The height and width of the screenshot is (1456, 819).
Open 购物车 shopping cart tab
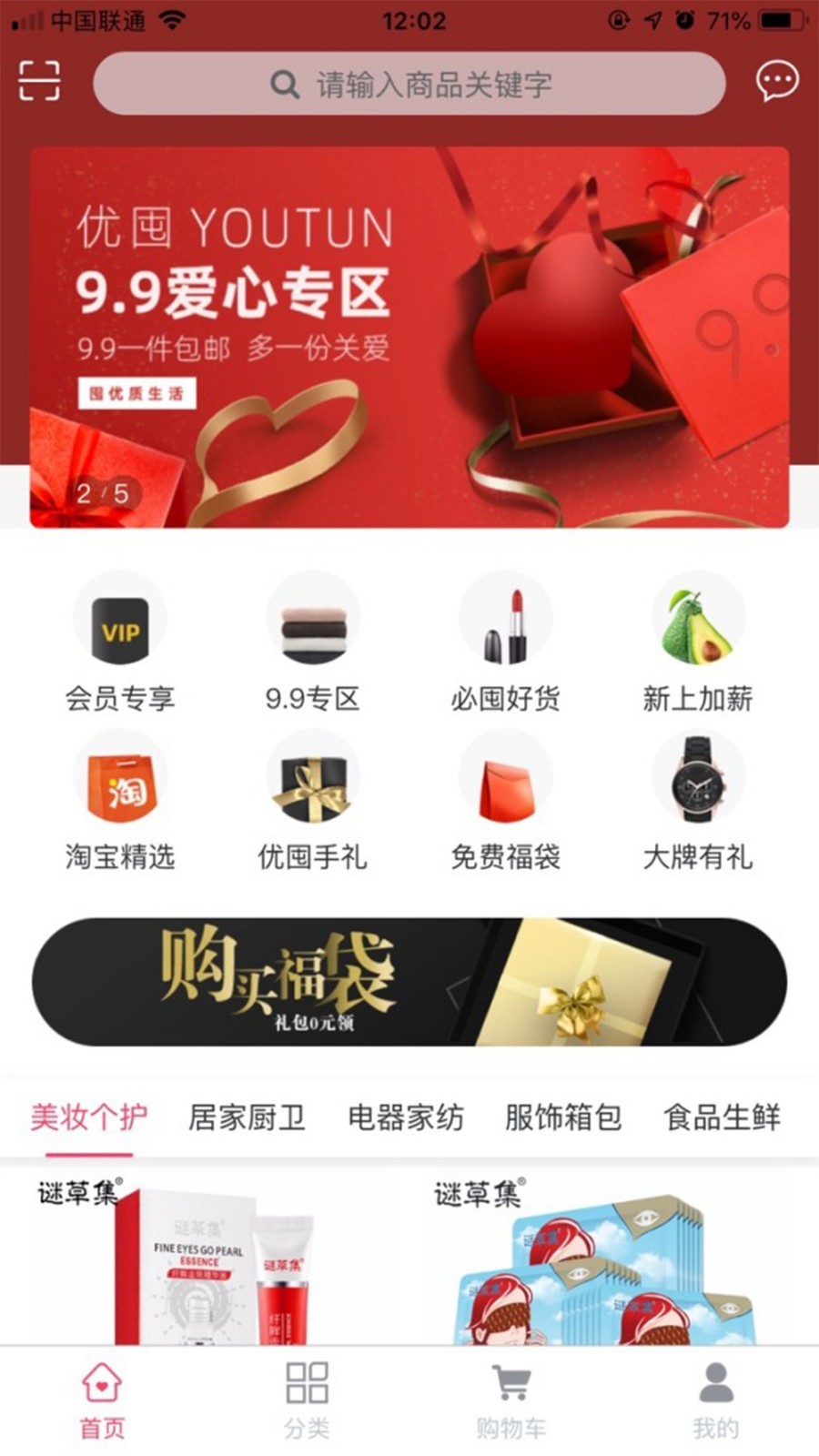coord(511,1400)
